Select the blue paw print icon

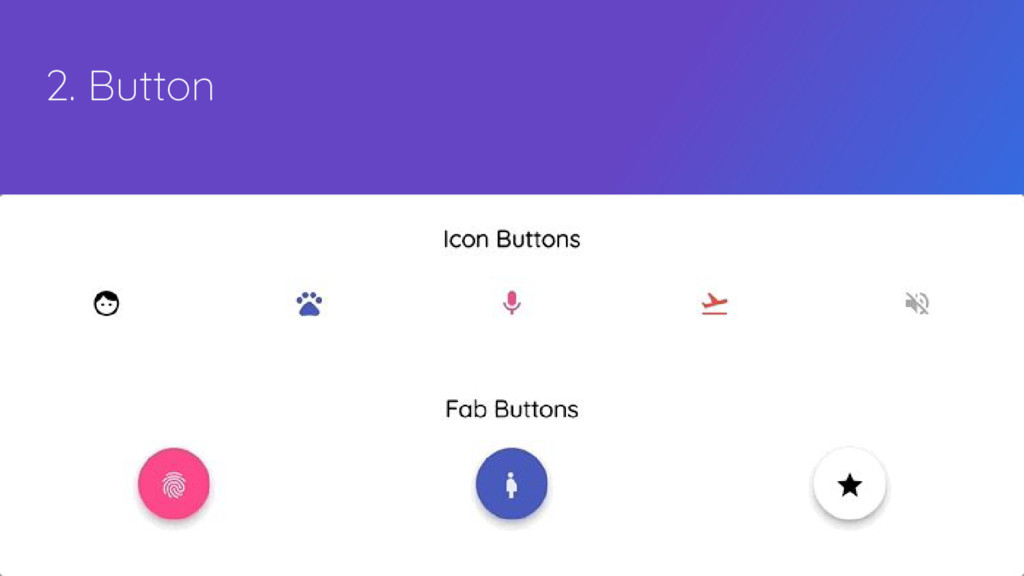[x=309, y=303]
